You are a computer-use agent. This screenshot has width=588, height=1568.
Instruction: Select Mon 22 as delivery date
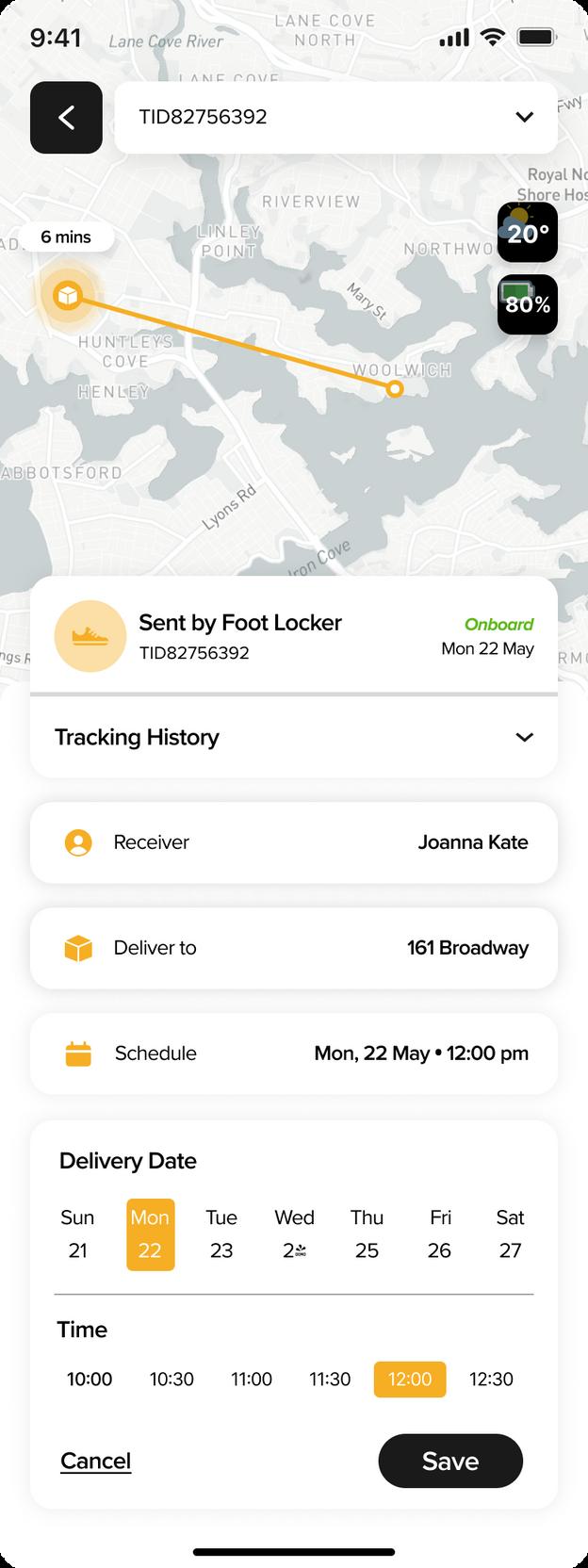pyautogui.click(x=150, y=1234)
